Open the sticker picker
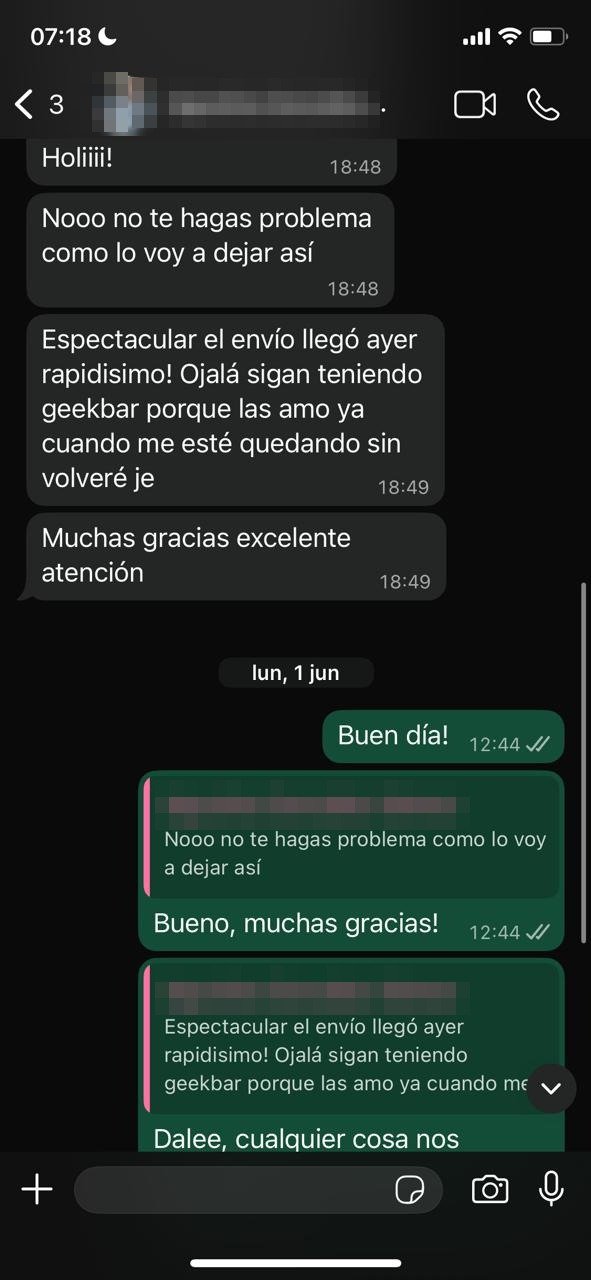This screenshot has height=1280, width=591. pyautogui.click(x=409, y=1190)
